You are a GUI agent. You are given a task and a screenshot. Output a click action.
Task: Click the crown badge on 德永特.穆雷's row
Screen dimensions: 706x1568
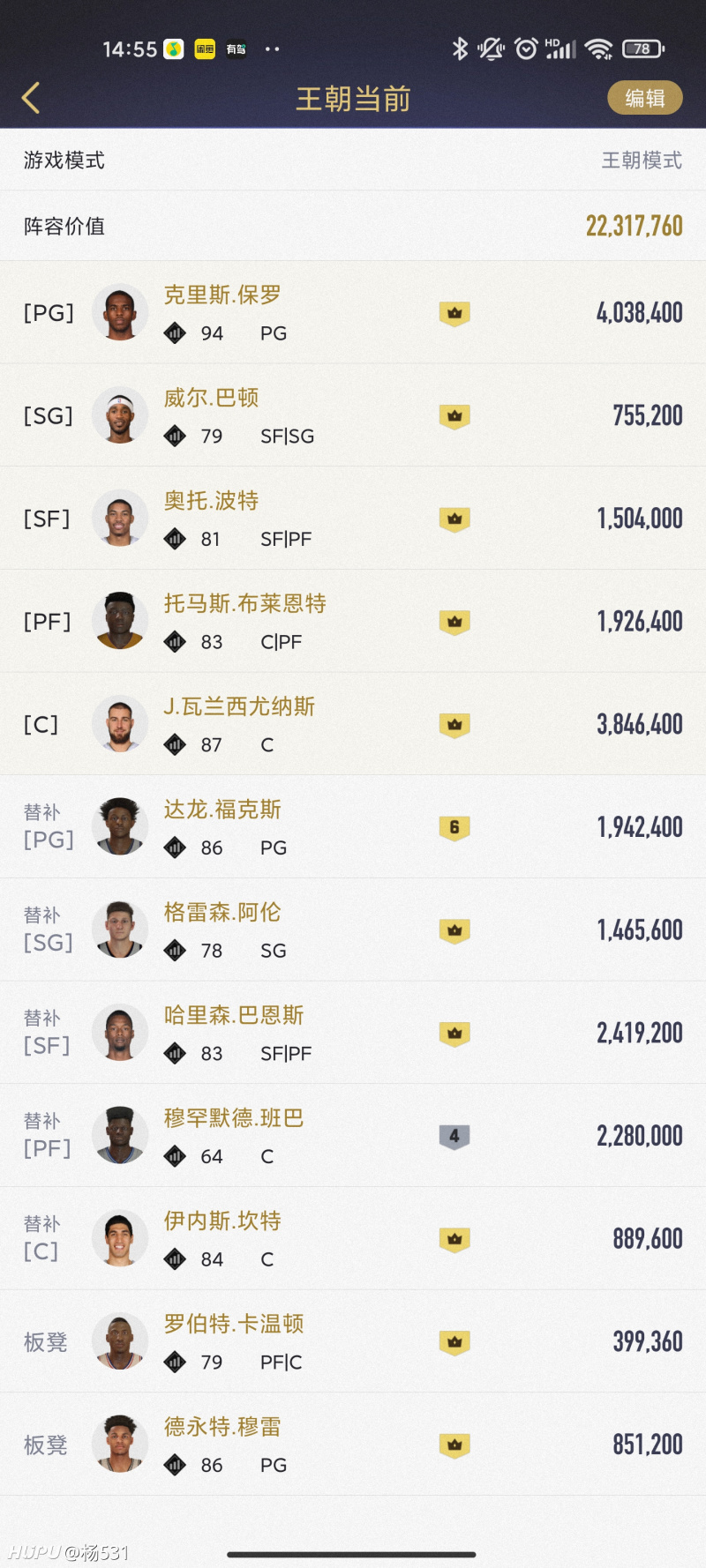pos(454,1443)
